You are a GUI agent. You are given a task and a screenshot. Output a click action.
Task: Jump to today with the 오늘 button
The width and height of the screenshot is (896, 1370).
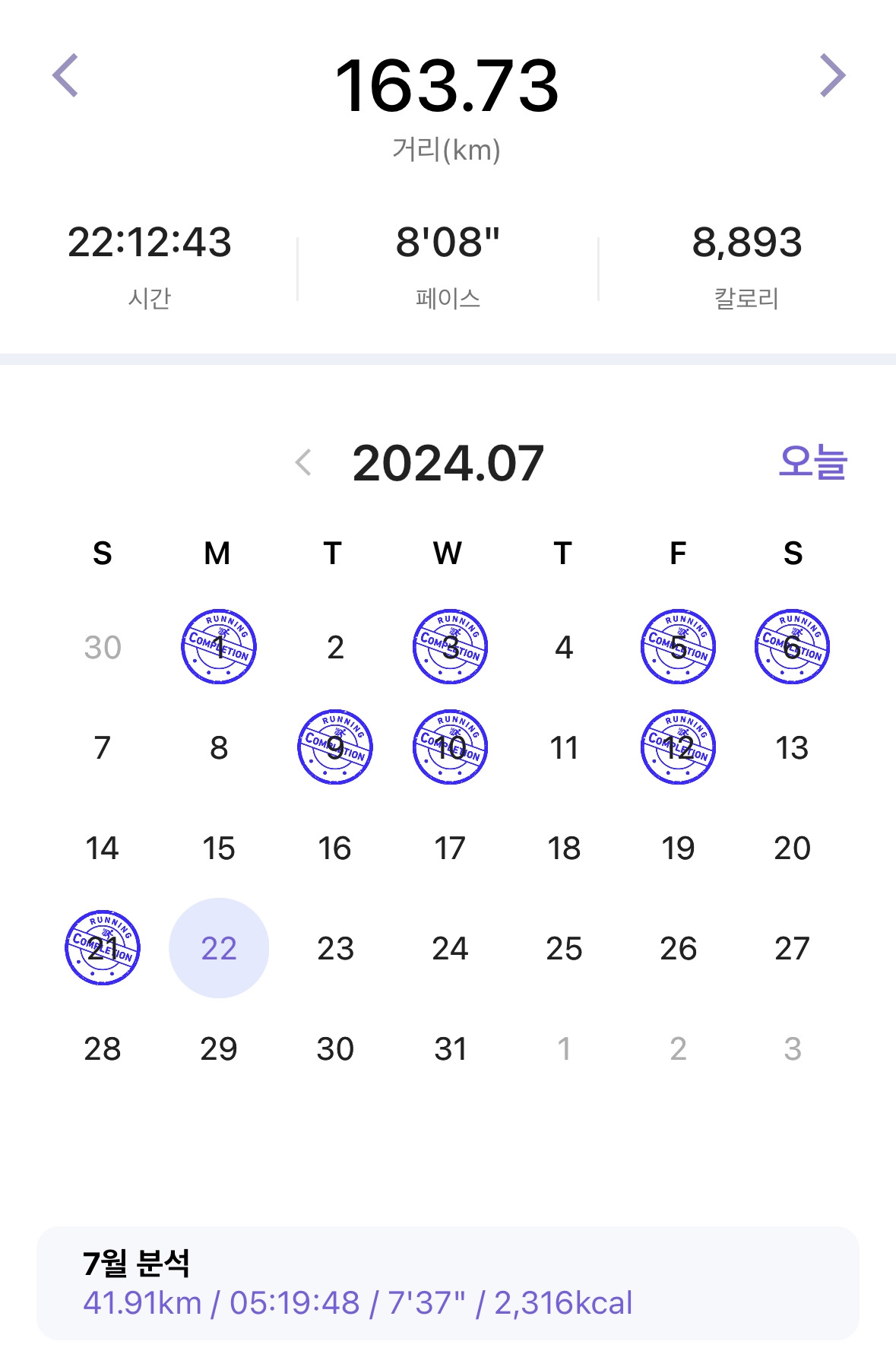pyautogui.click(x=812, y=462)
